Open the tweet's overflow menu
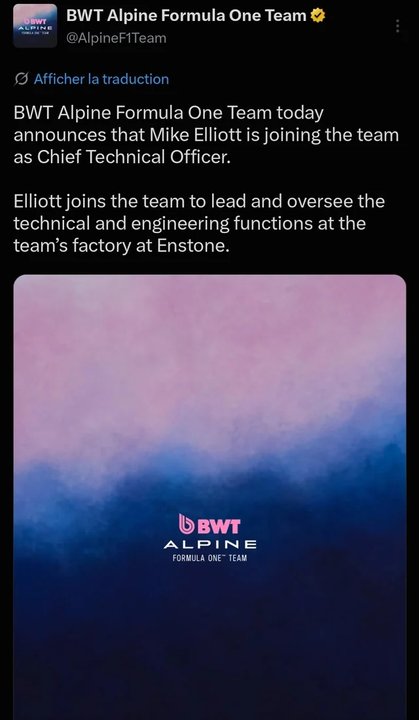Screen dimensions: 419x720 click(397, 26)
